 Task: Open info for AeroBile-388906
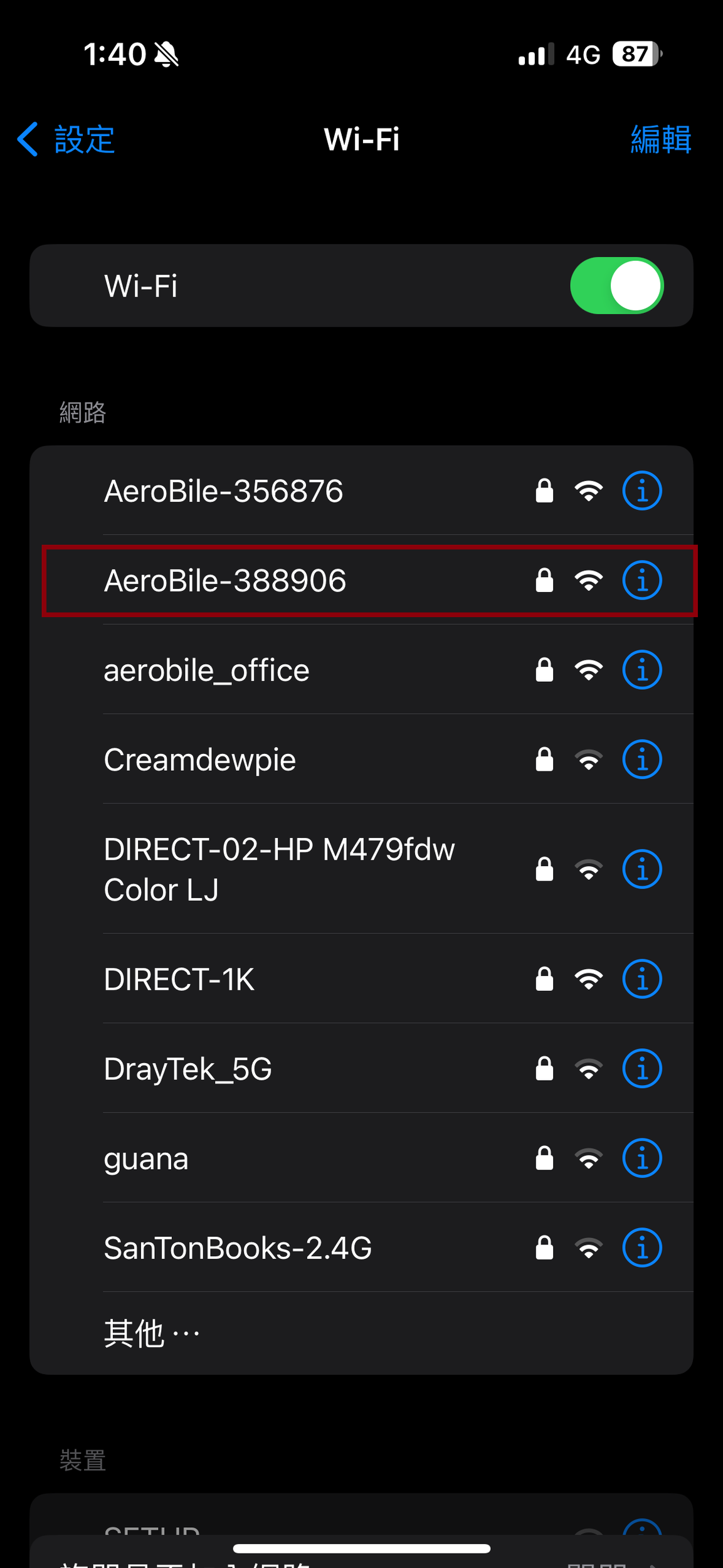[x=641, y=581]
